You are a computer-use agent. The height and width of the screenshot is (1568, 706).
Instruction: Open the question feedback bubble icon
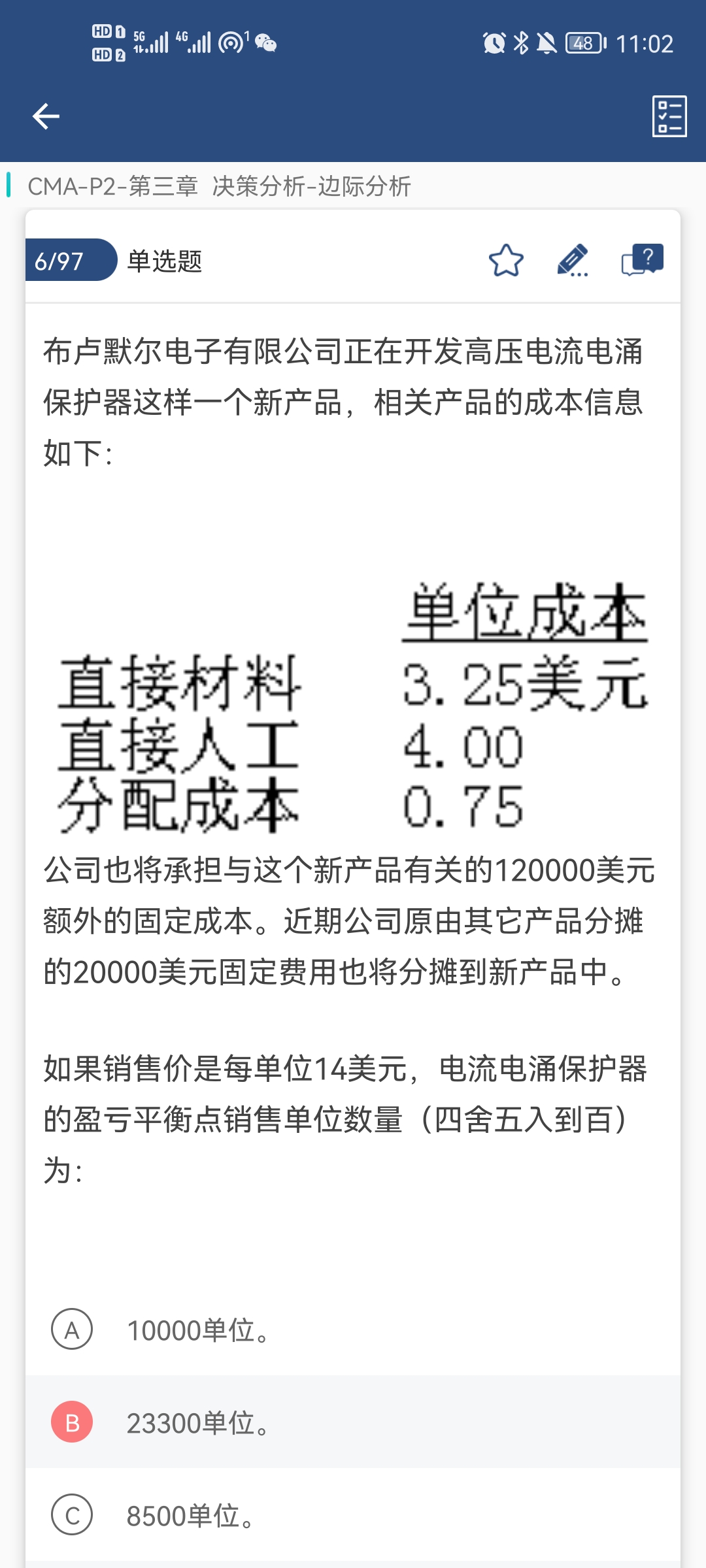[x=642, y=260]
